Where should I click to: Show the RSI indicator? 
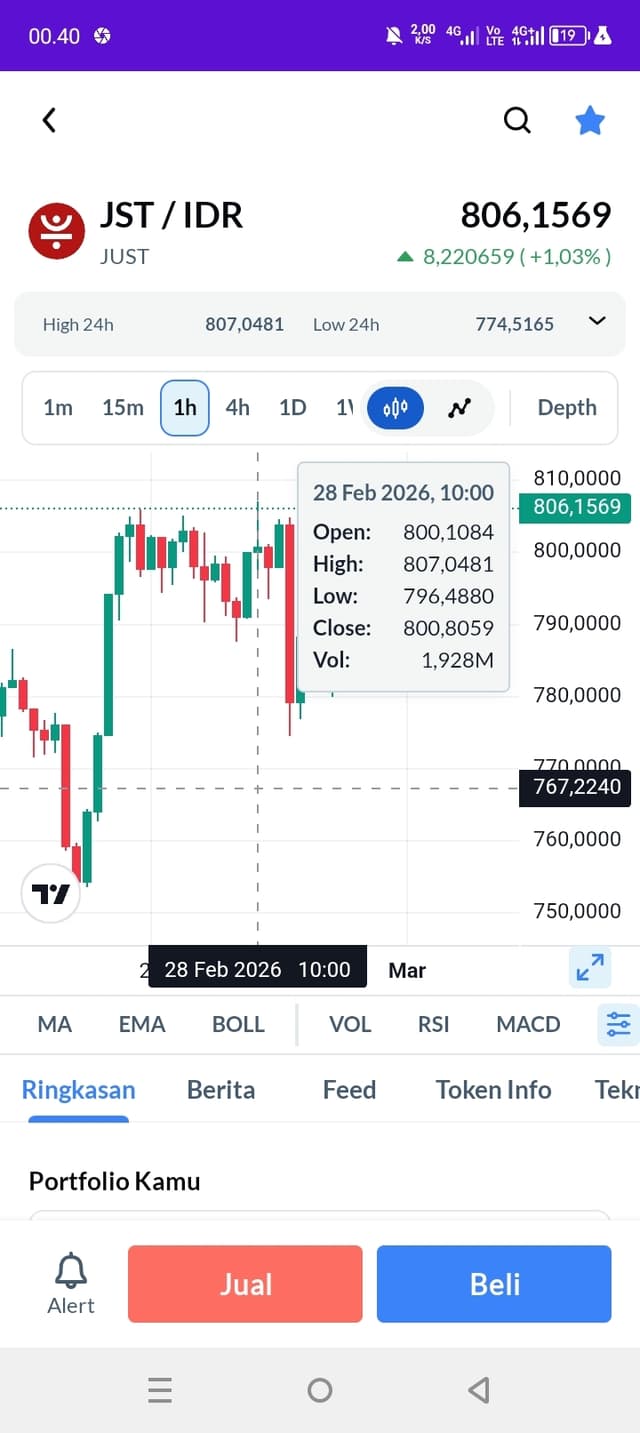[x=434, y=1024]
